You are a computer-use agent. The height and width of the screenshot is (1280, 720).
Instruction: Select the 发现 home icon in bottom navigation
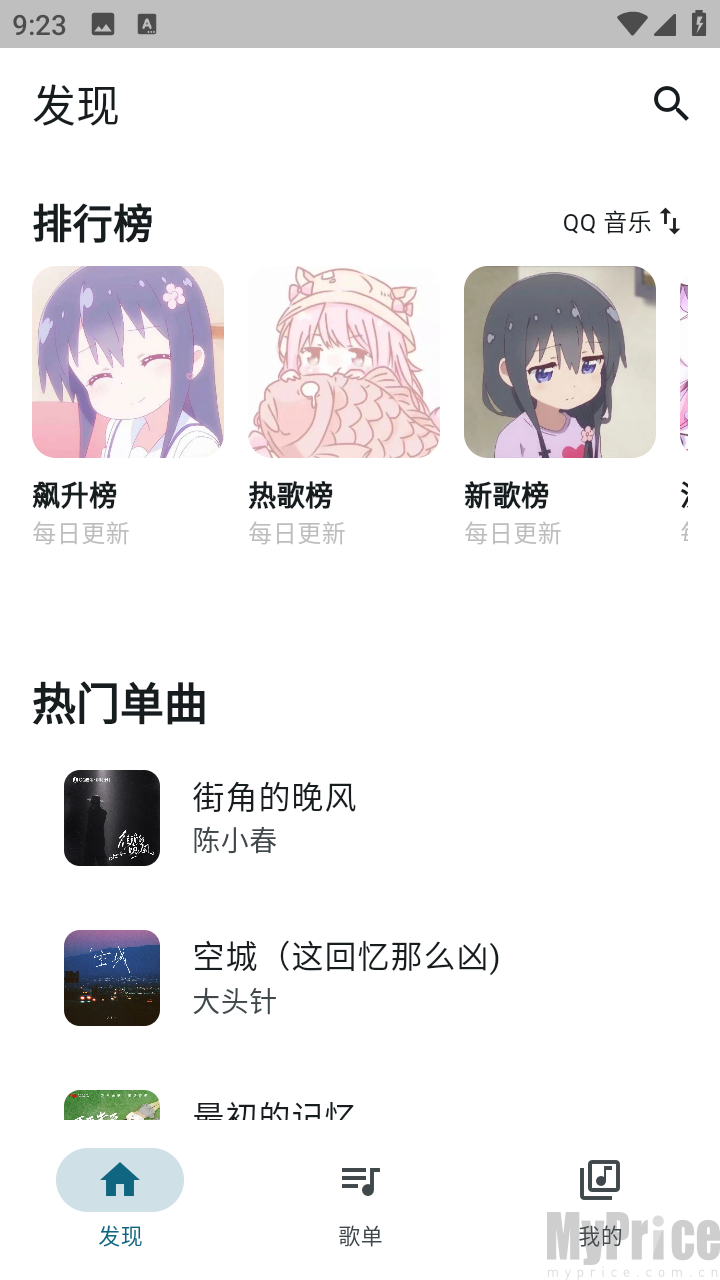point(120,1180)
